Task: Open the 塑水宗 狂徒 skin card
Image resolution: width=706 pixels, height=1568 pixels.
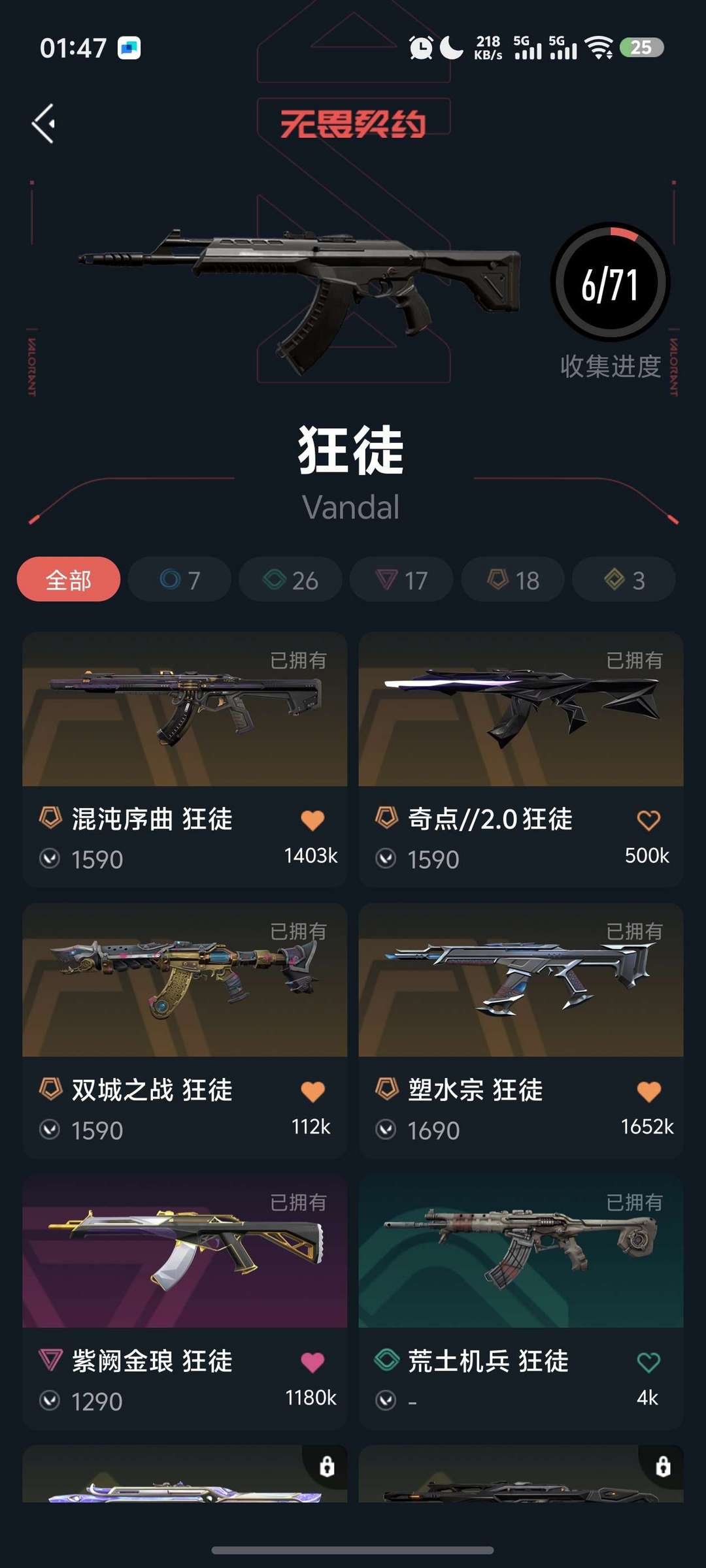Action: click(521, 1030)
